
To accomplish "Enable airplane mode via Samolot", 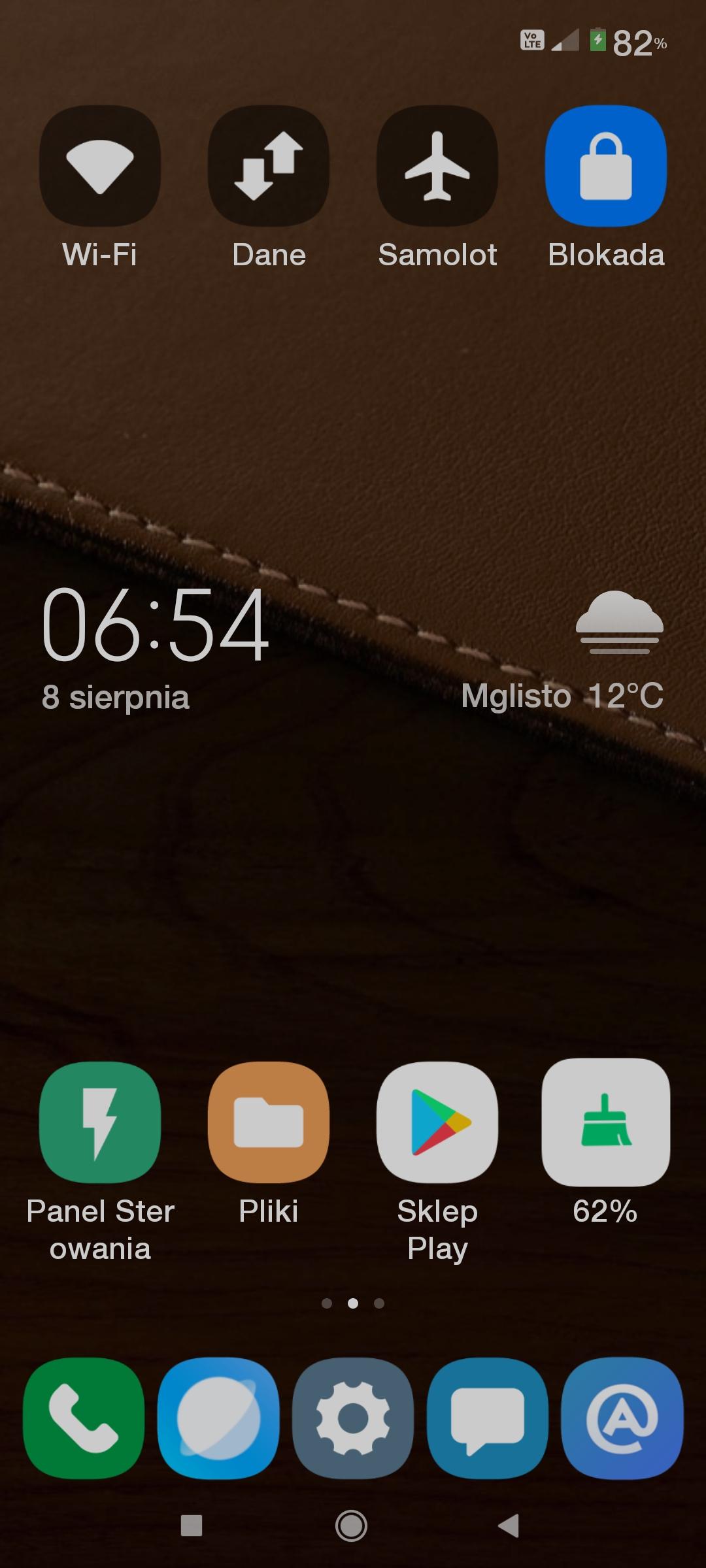I will tap(437, 166).
